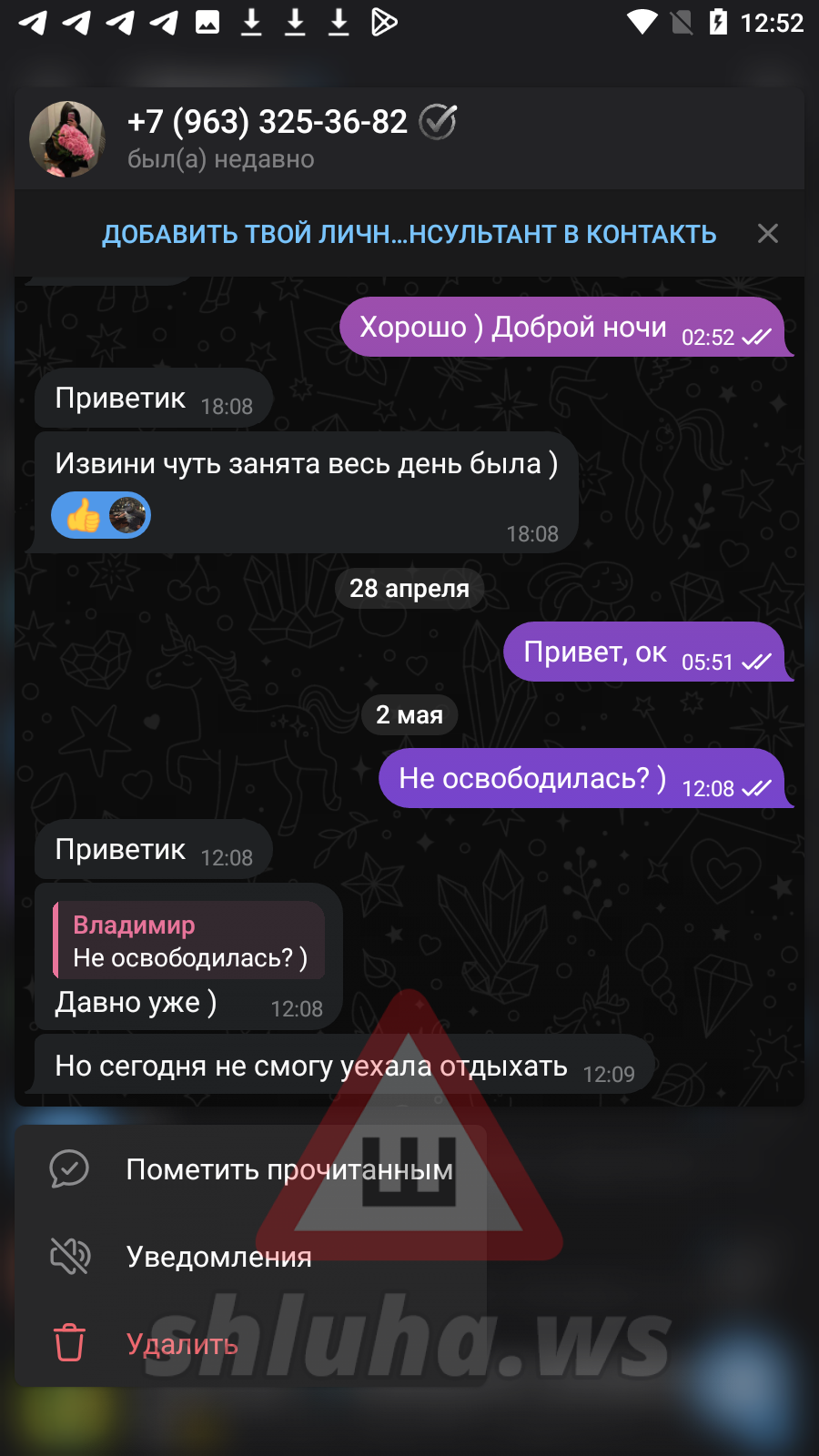Open "Уведомления" mute option
The image size is (819, 1456).
pyautogui.click(x=218, y=1257)
